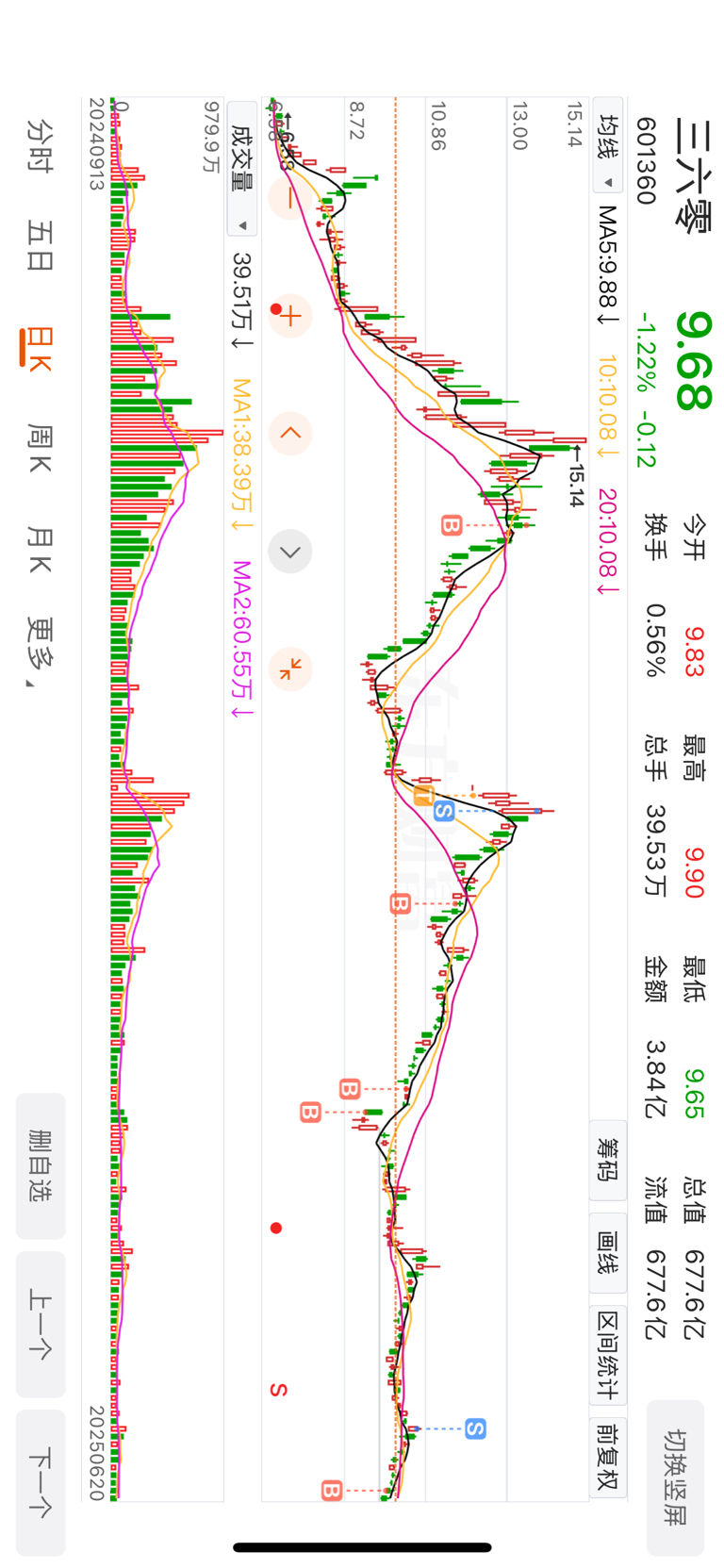Screen dimensions: 724x1568
Task: Switch to the 五日 chart tab
Action: coord(40,245)
